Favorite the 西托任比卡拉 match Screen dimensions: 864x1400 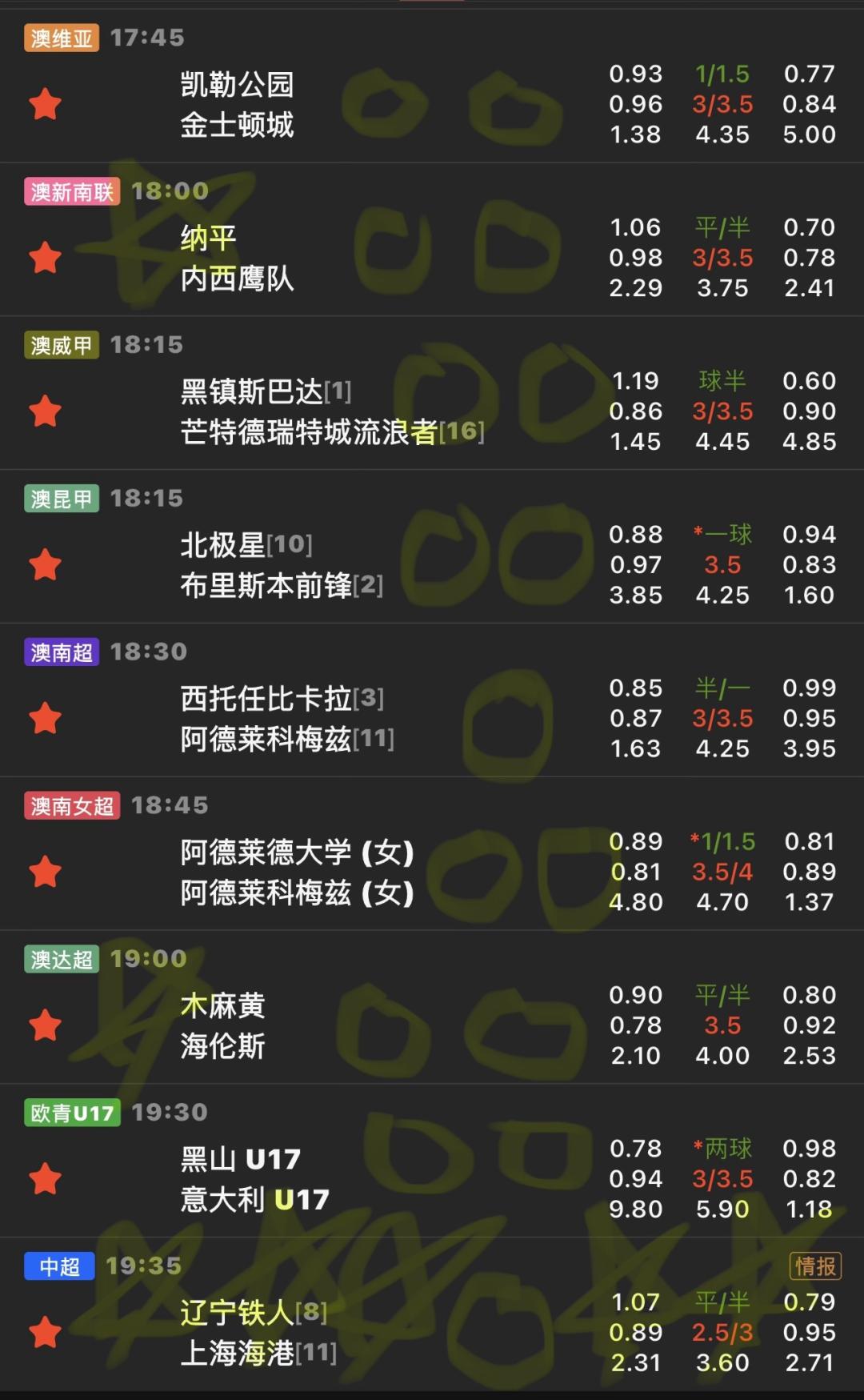pyautogui.click(x=46, y=718)
